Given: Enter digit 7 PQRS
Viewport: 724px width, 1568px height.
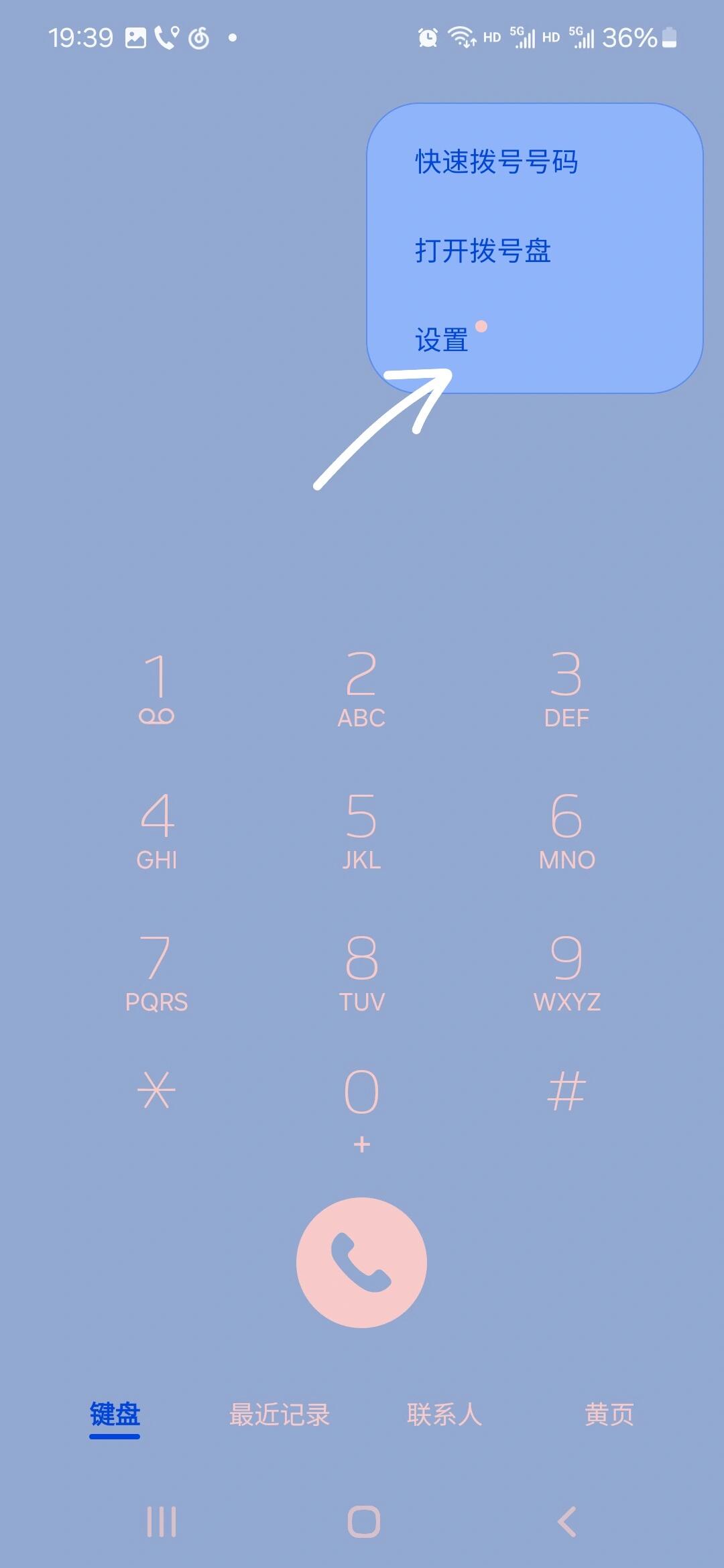Looking at the screenshot, I should click(157, 972).
